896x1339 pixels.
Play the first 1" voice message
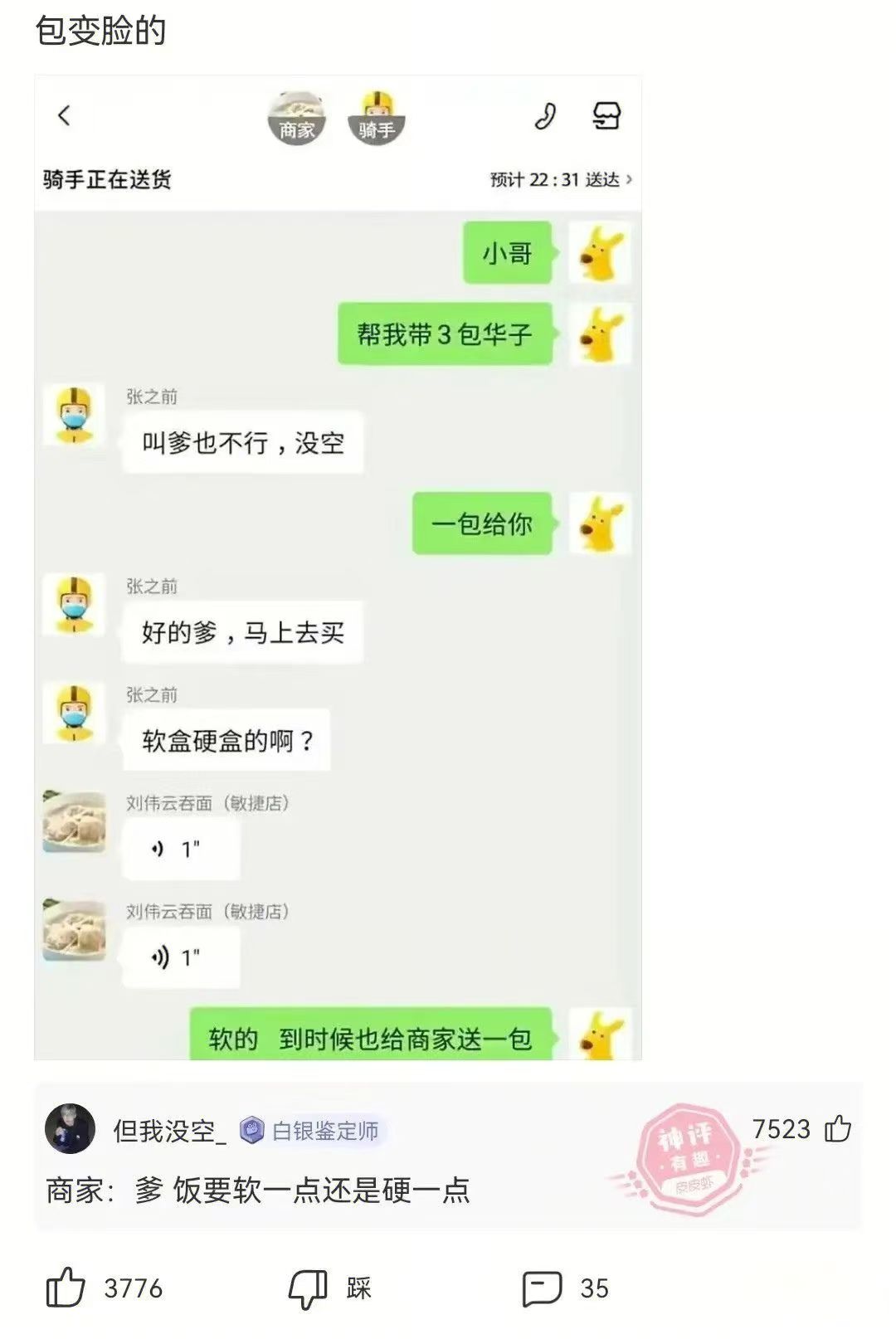(181, 848)
